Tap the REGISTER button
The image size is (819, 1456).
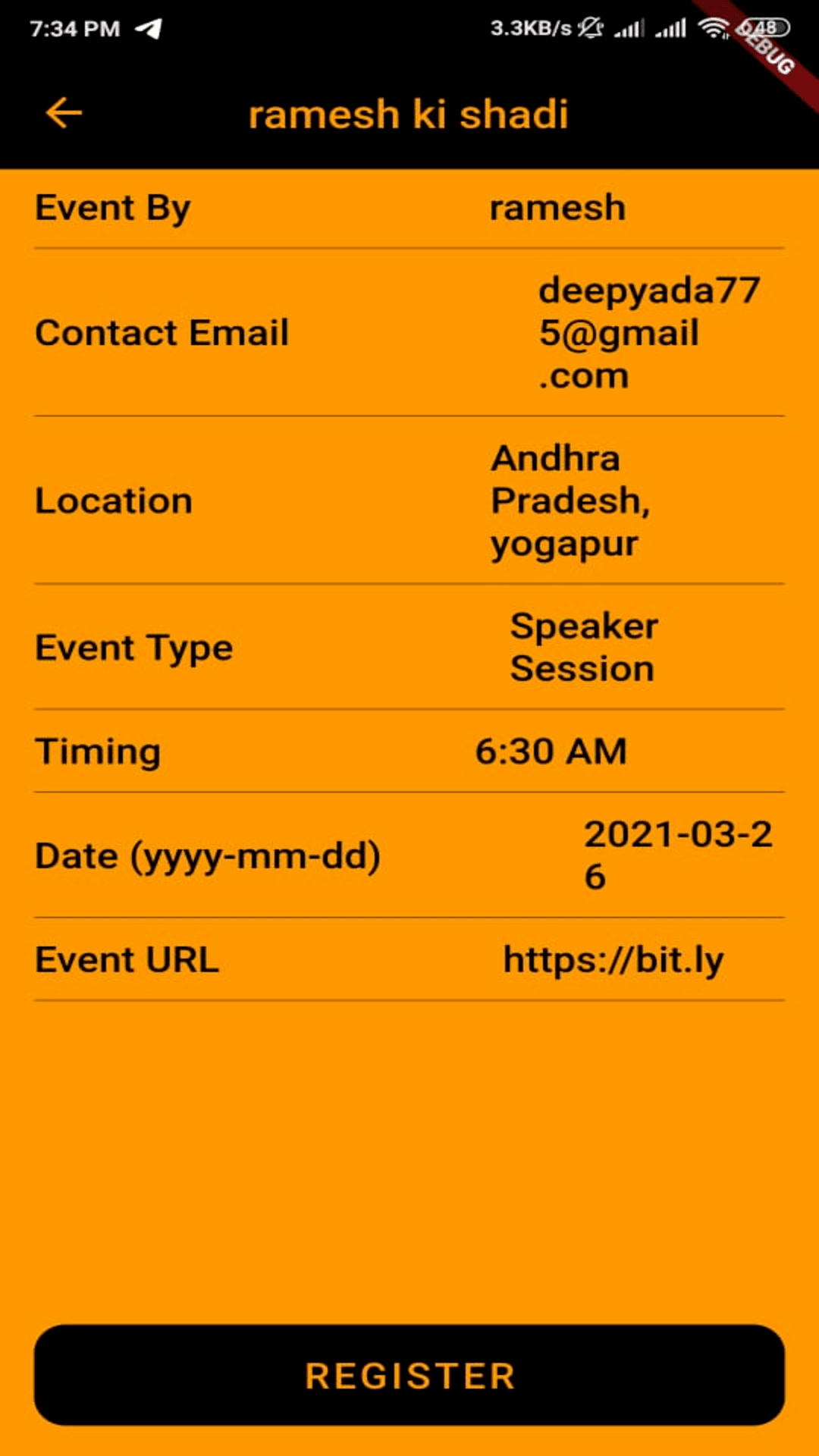point(409,1375)
